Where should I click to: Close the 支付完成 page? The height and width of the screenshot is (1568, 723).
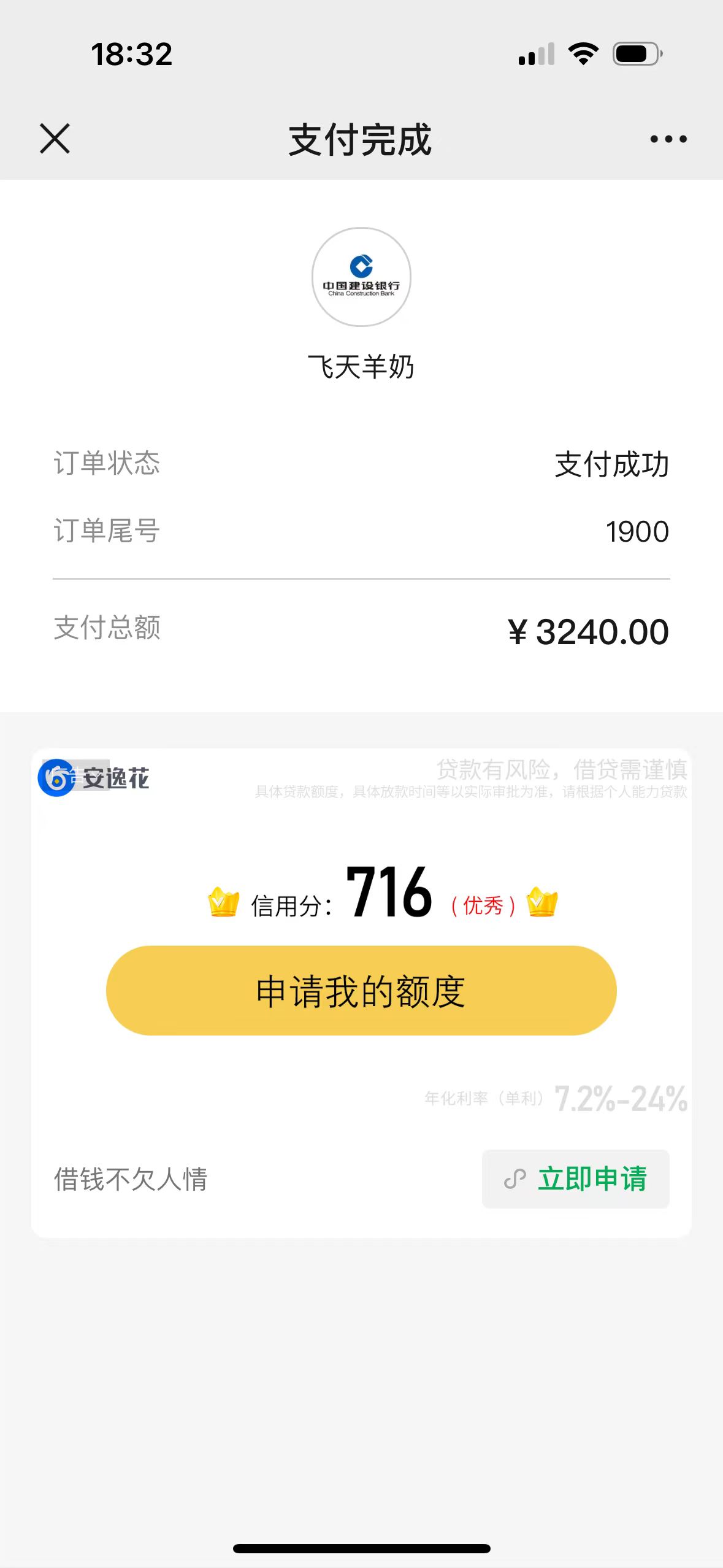click(55, 139)
